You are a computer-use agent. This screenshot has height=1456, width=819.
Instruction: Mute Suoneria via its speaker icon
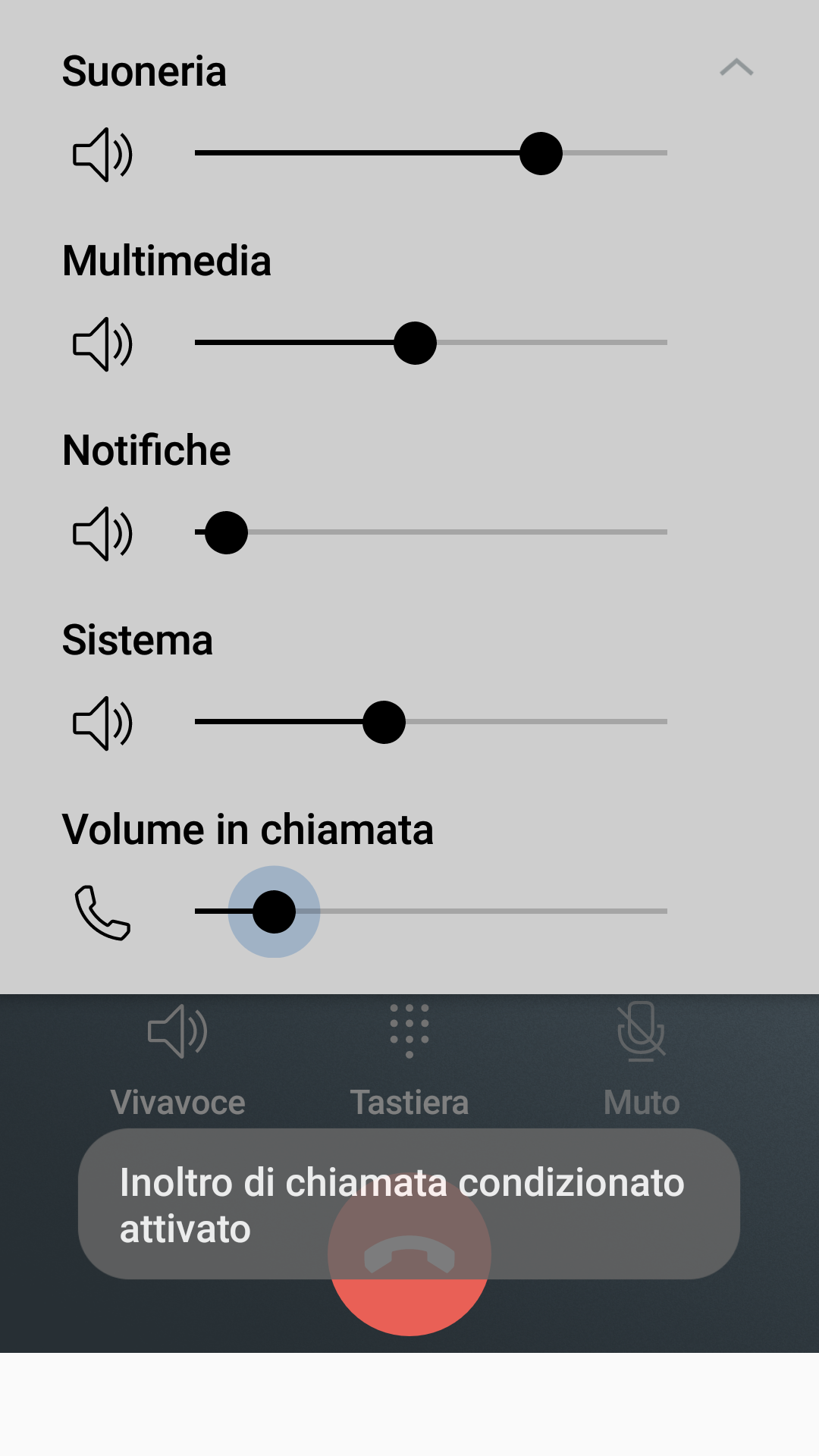pyautogui.click(x=102, y=155)
